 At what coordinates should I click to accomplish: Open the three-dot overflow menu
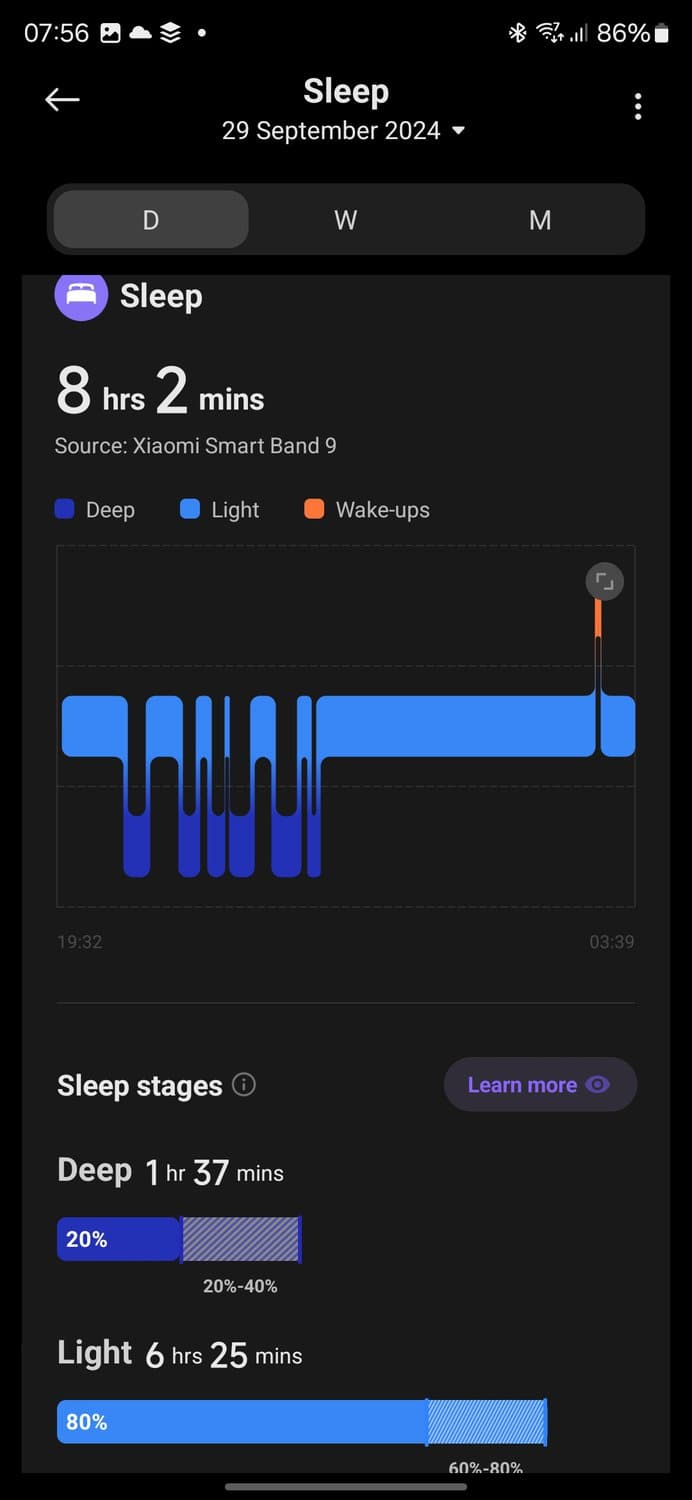638,106
